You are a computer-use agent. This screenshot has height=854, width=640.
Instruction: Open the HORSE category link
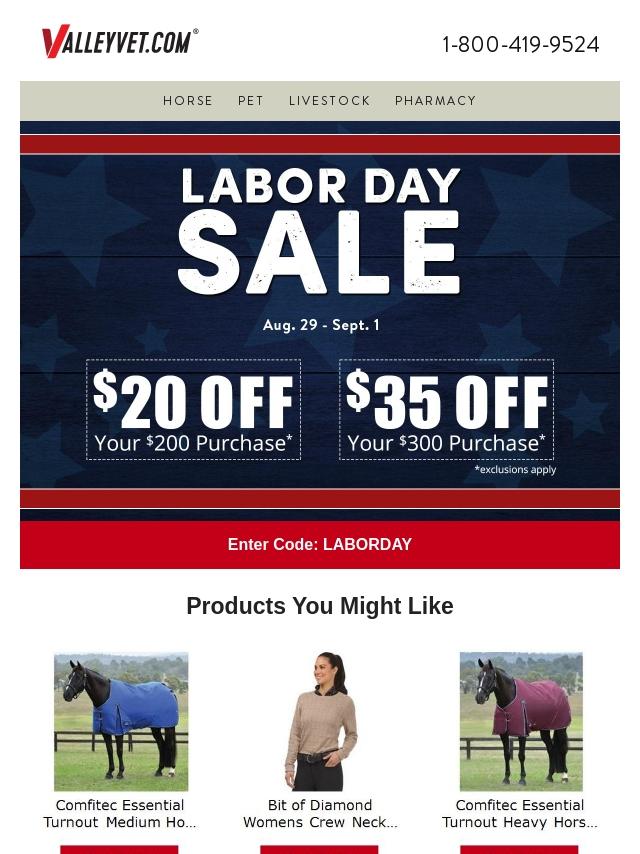click(x=188, y=101)
